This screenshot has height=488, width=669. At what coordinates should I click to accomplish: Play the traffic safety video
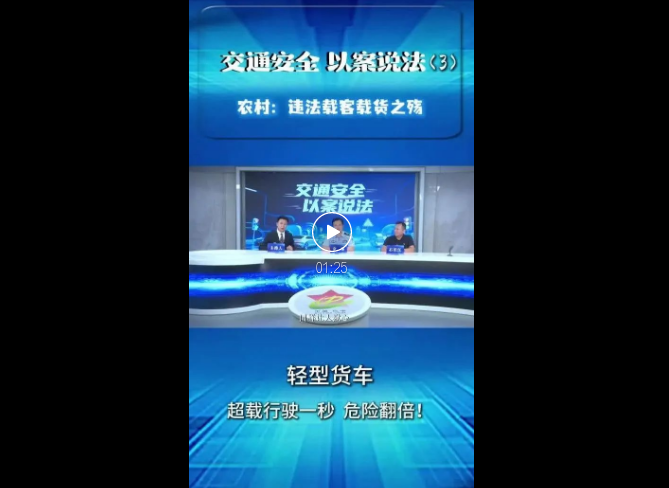pyautogui.click(x=331, y=232)
